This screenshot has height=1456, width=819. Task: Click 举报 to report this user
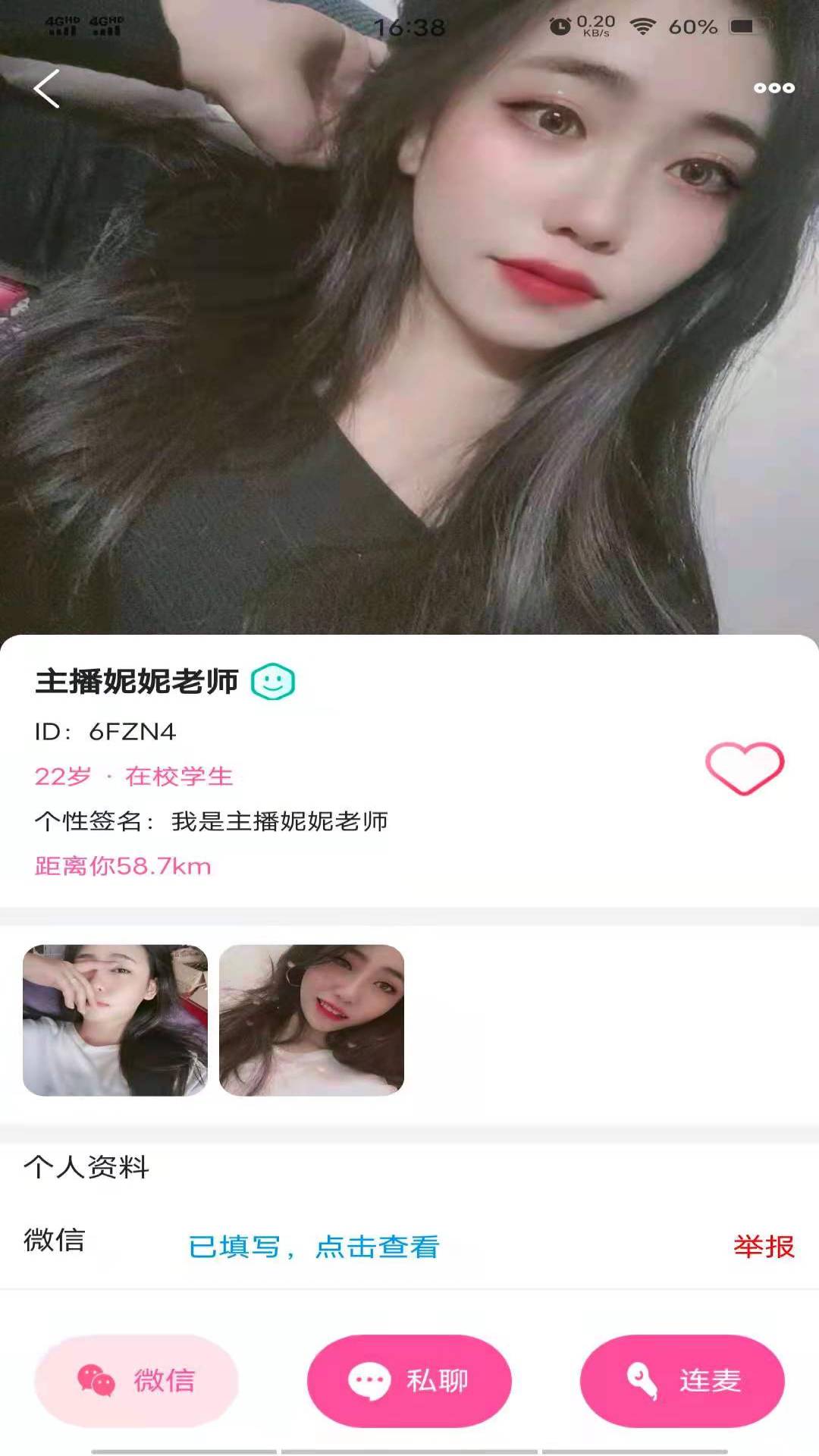tap(765, 1242)
